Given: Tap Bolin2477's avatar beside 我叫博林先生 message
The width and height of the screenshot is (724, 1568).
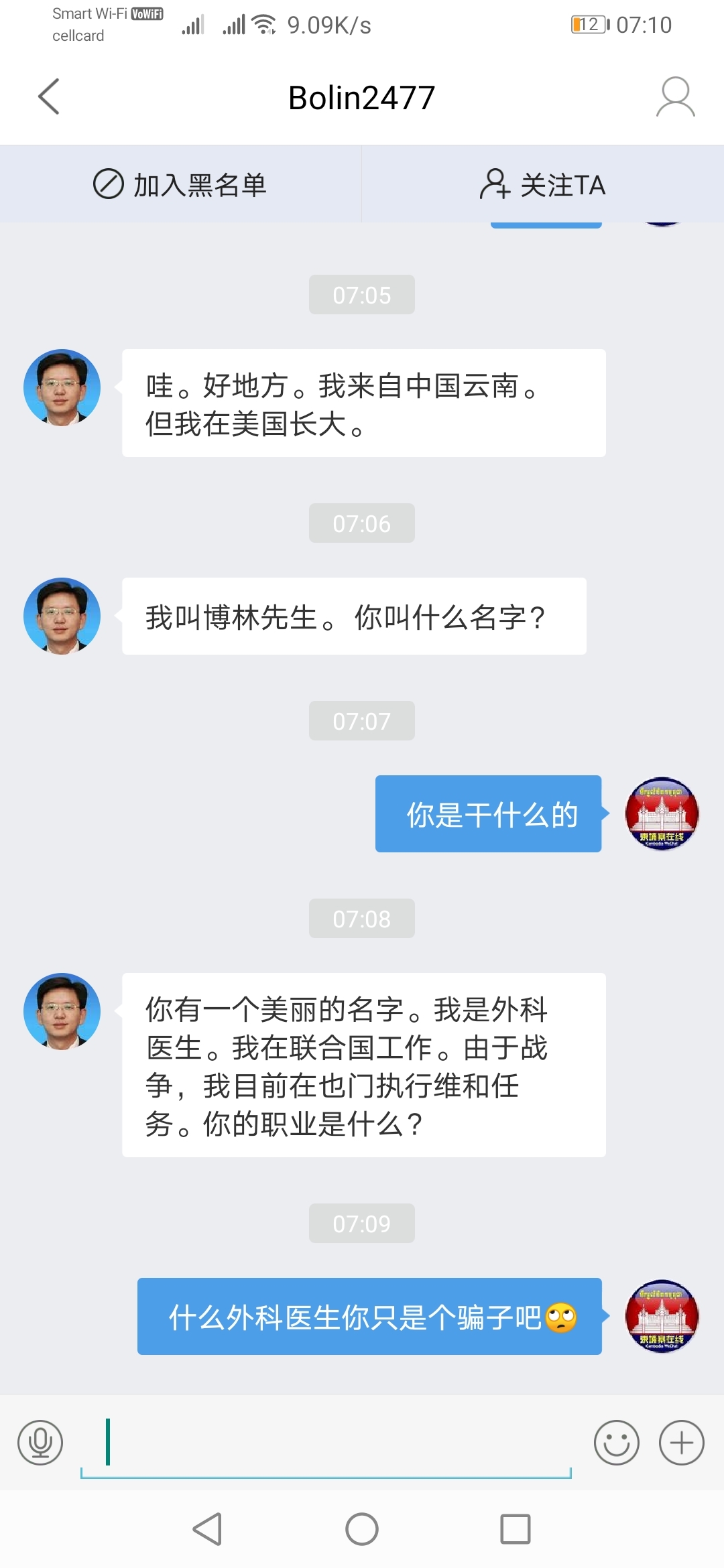Looking at the screenshot, I should (62, 616).
